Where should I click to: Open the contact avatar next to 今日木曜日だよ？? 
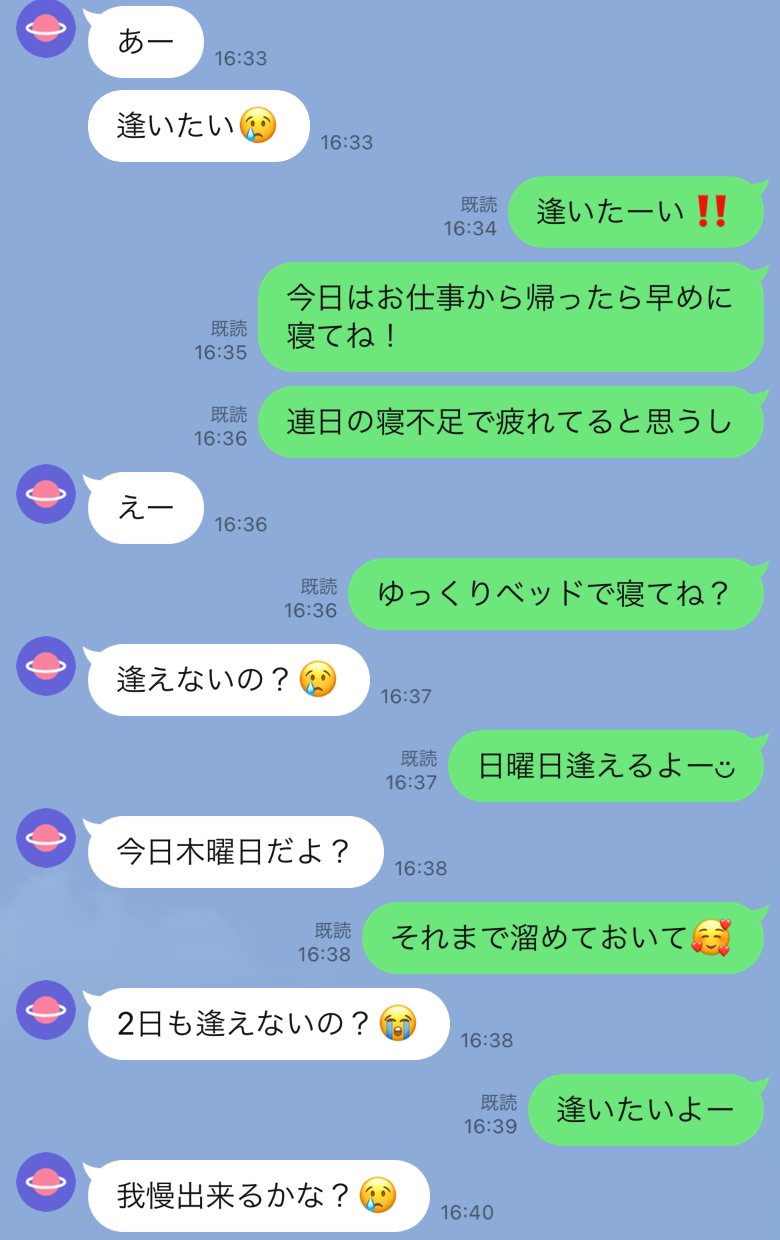(46, 838)
